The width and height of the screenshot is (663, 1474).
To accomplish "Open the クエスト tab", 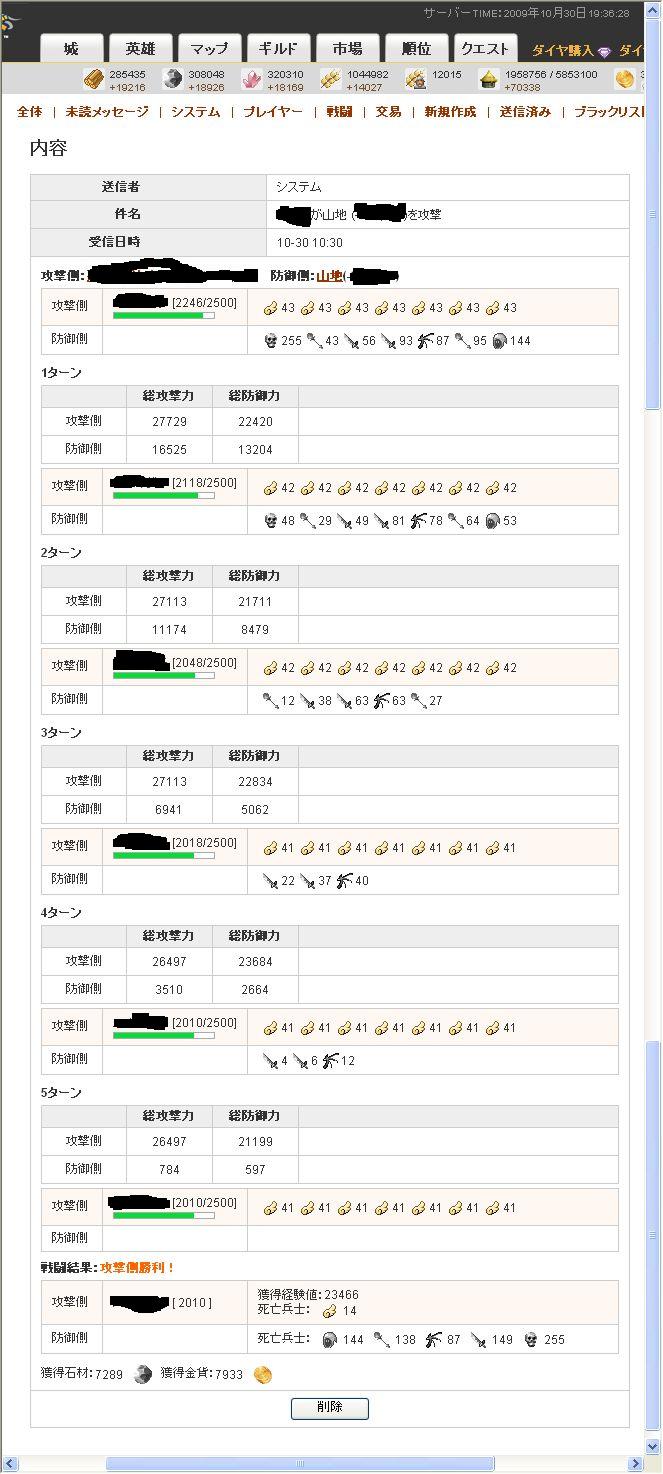I will click(485, 49).
